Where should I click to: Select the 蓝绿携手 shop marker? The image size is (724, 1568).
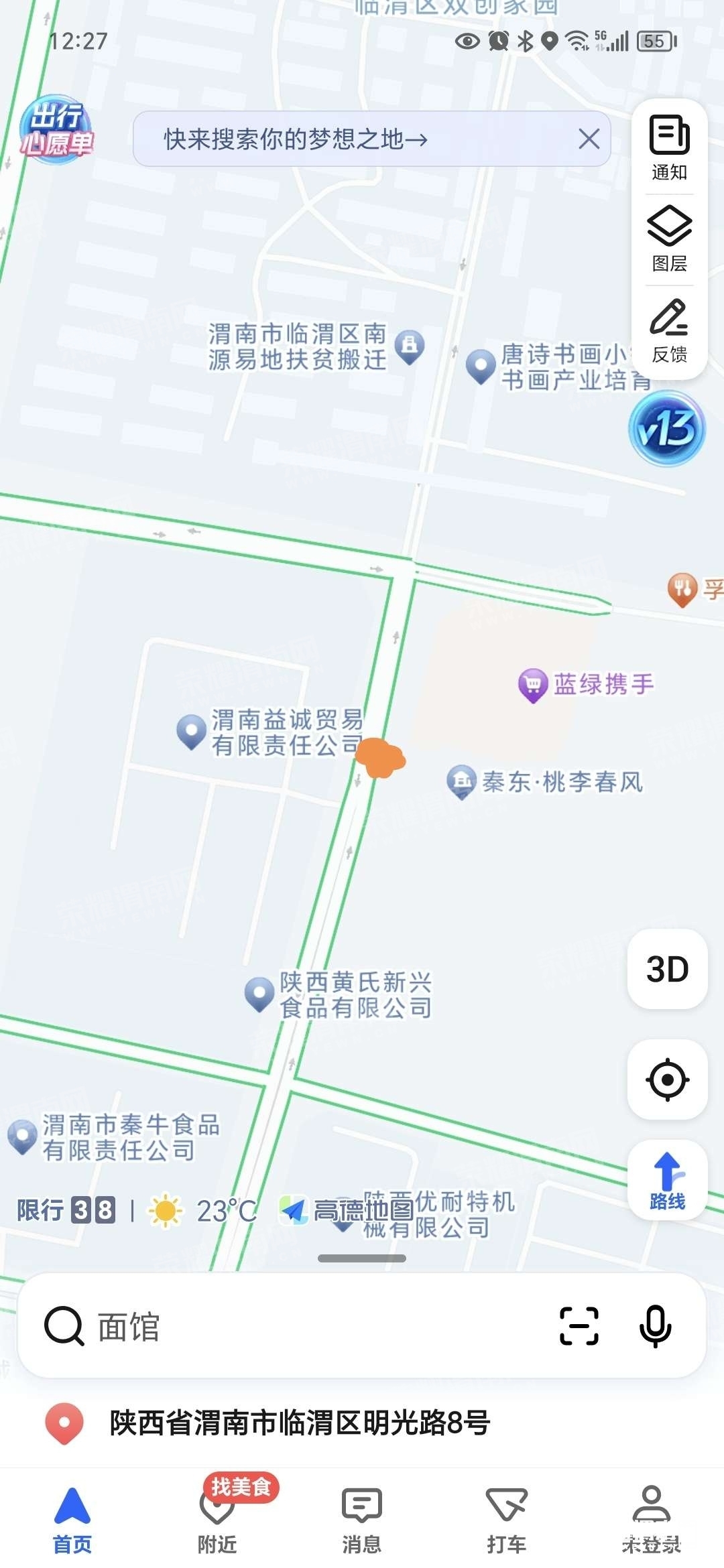coord(533,685)
